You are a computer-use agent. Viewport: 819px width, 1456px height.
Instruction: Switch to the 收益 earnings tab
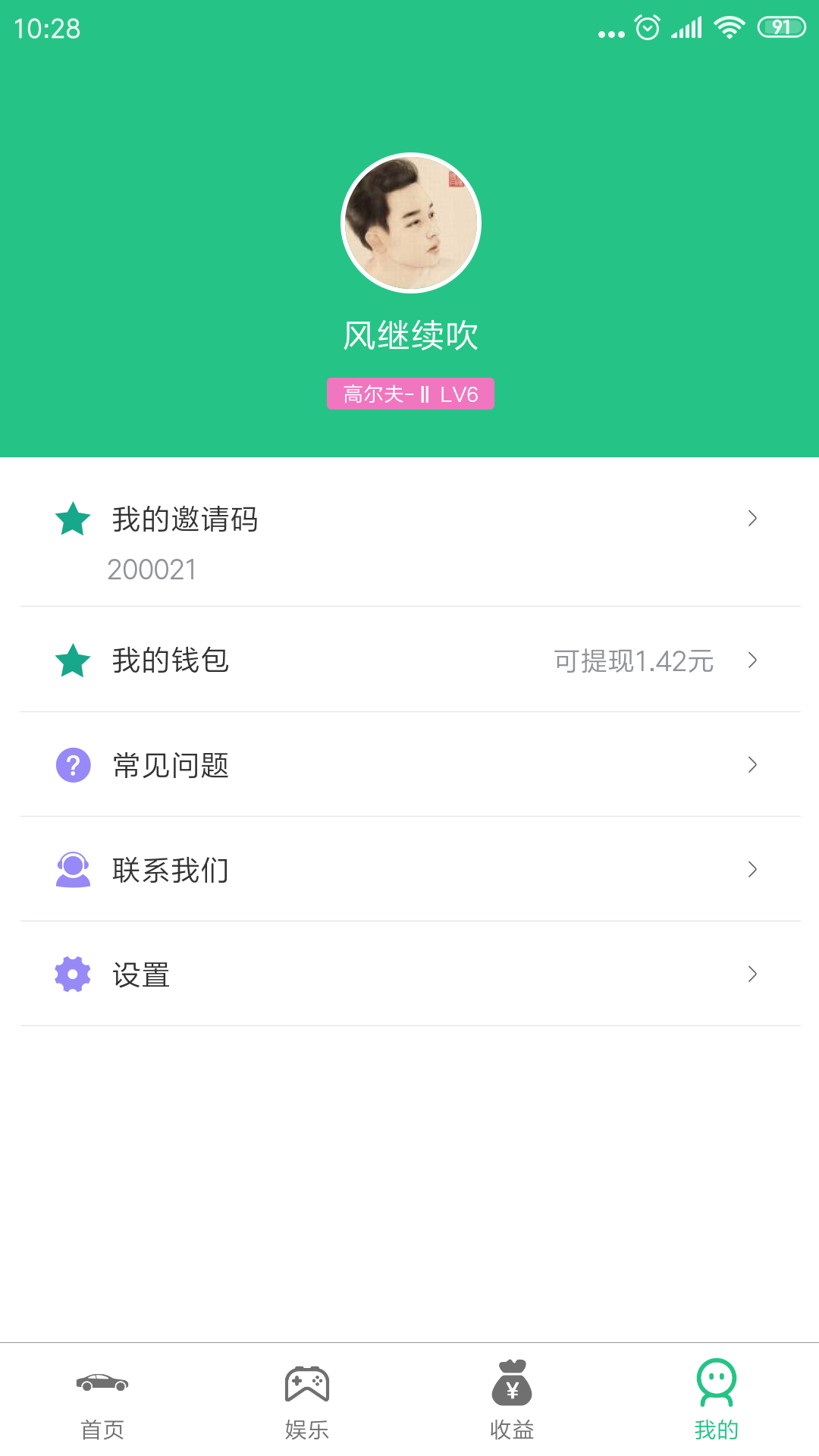pos(512,1400)
